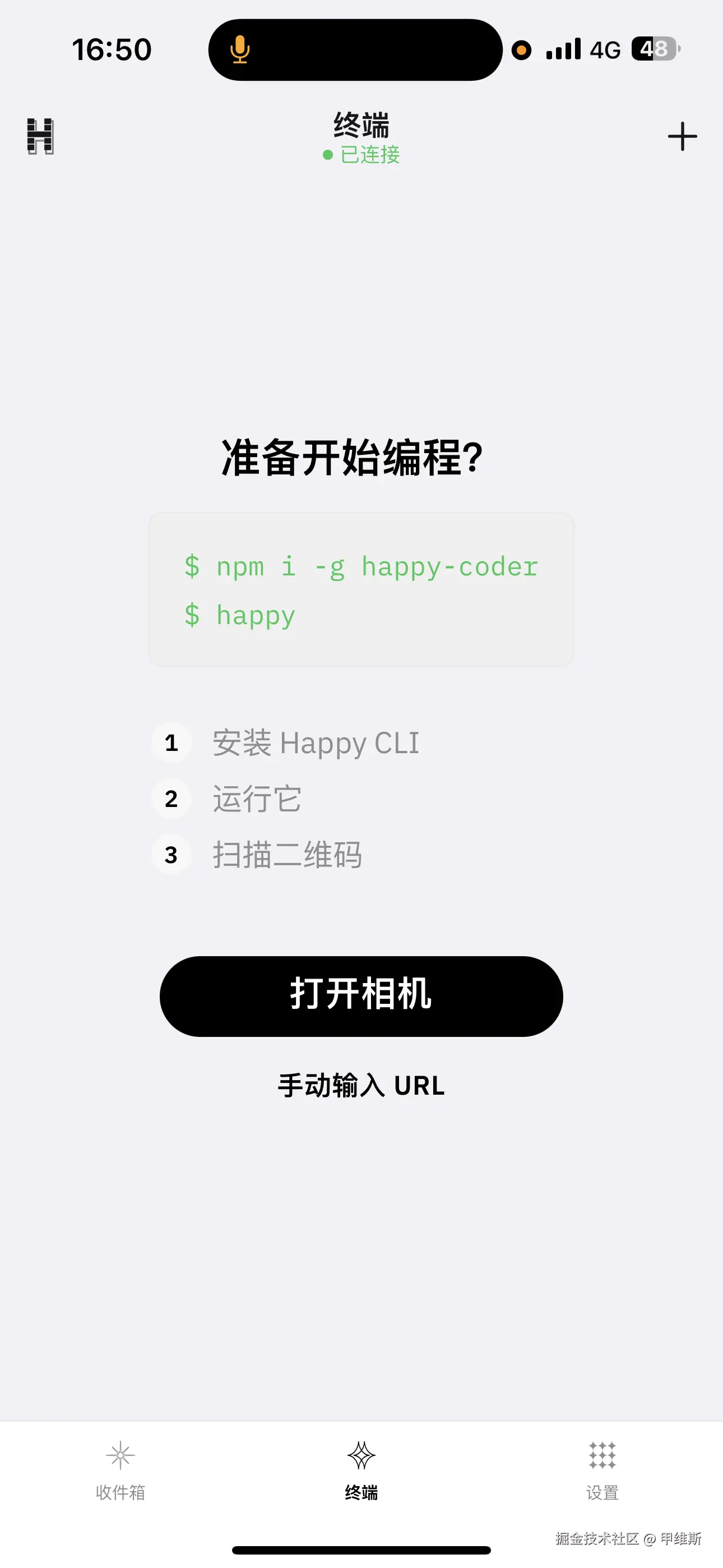Select the 终端 tab
The width and height of the screenshot is (723, 1568).
[x=361, y=1469]
